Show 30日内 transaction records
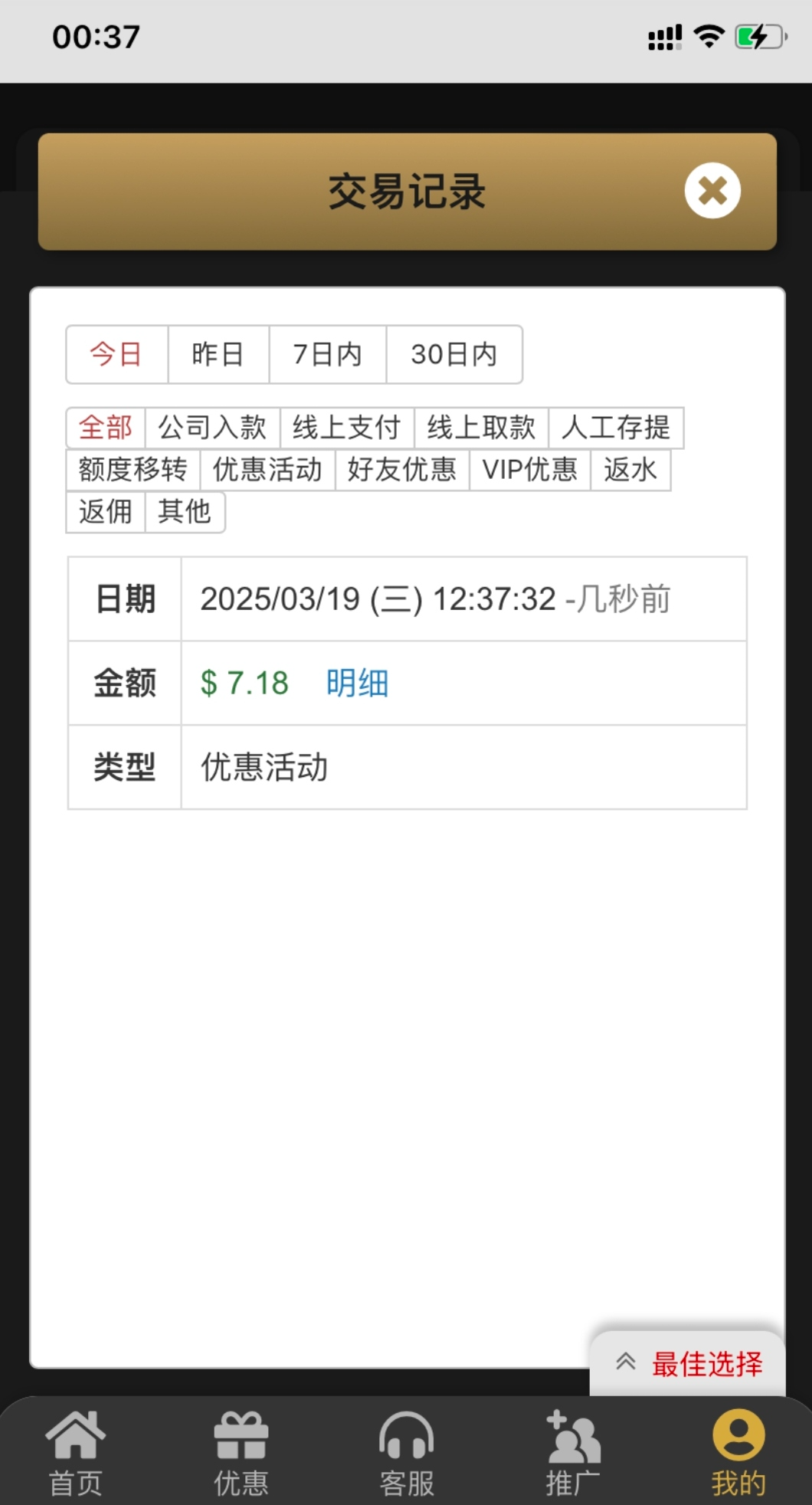Viewport: 812px width, 1505px height. tap(454, 354)
